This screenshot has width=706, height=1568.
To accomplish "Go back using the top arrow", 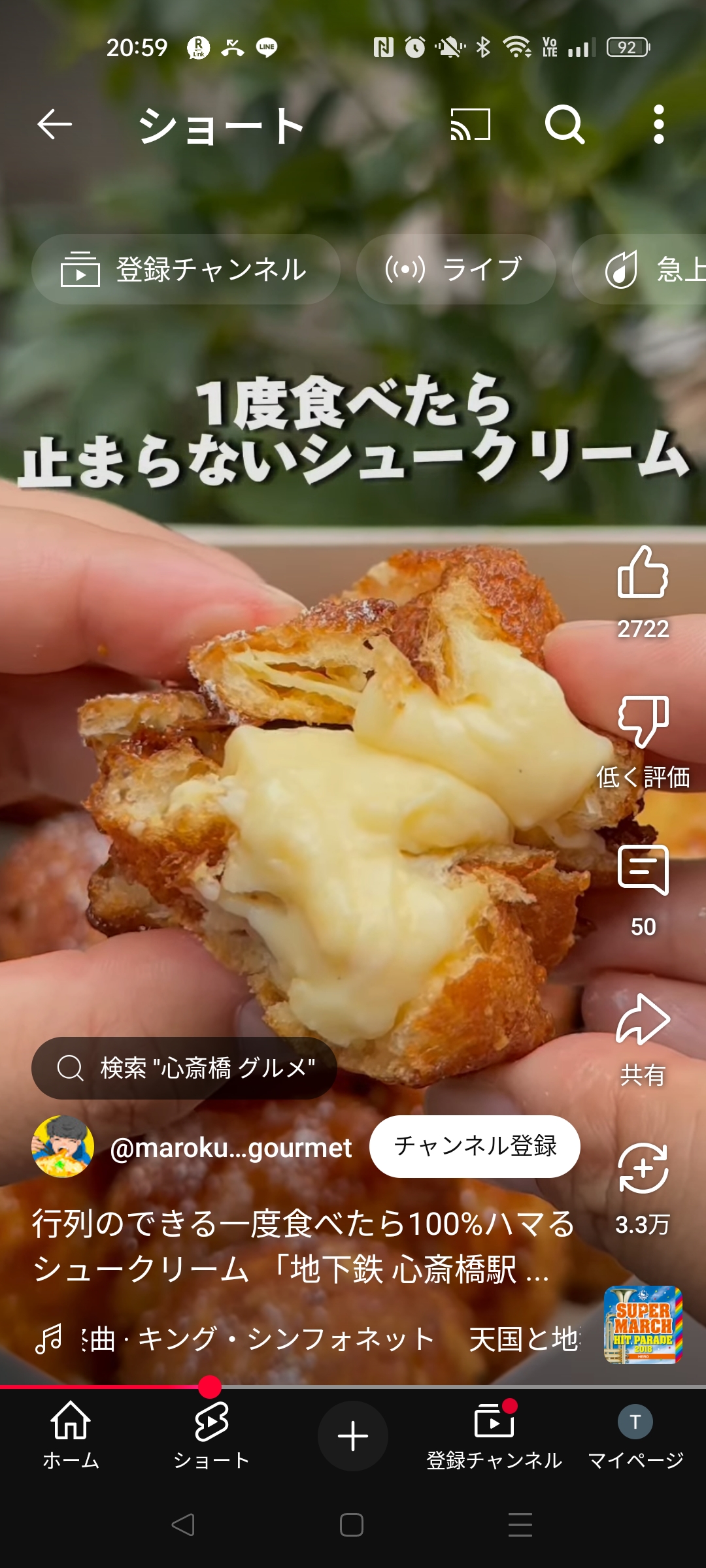I will coord(54,124).
